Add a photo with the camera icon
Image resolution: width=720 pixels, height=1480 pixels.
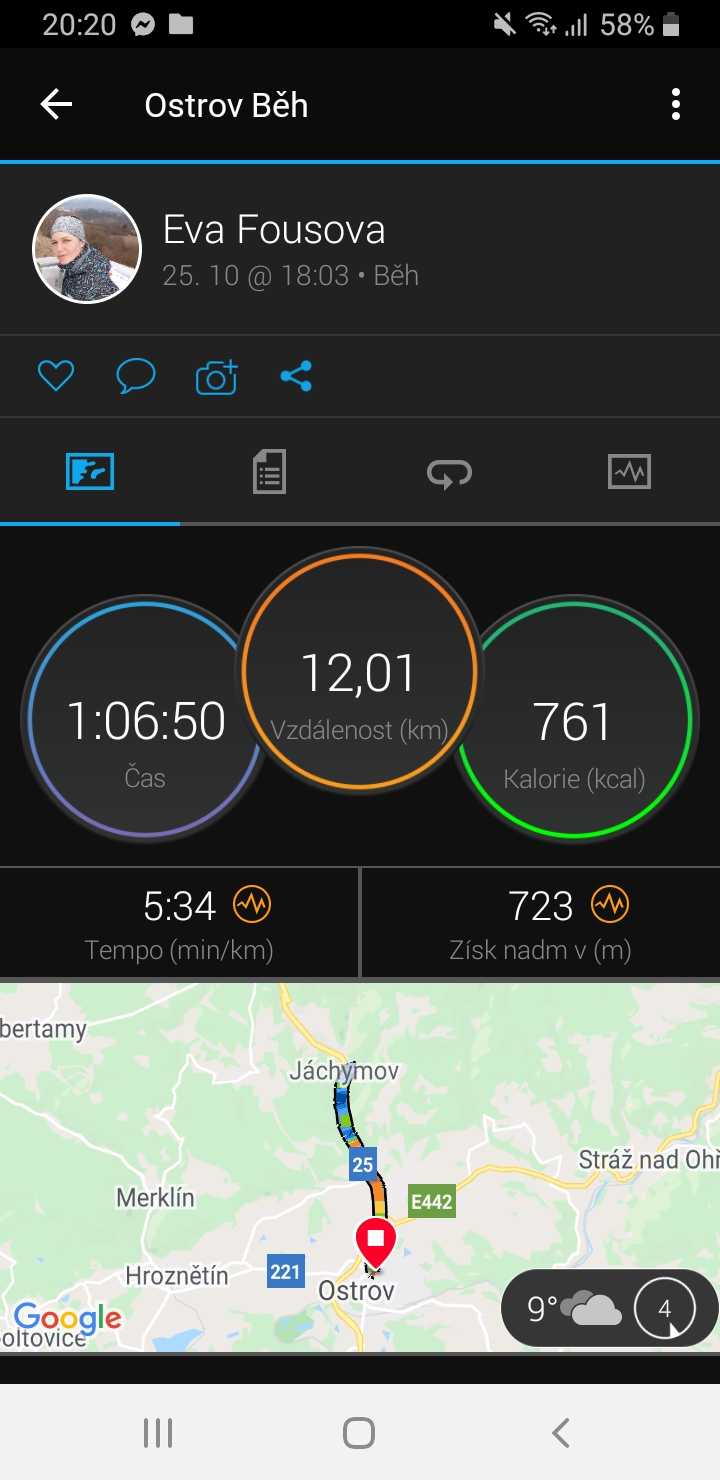click(x=216, y=376)
